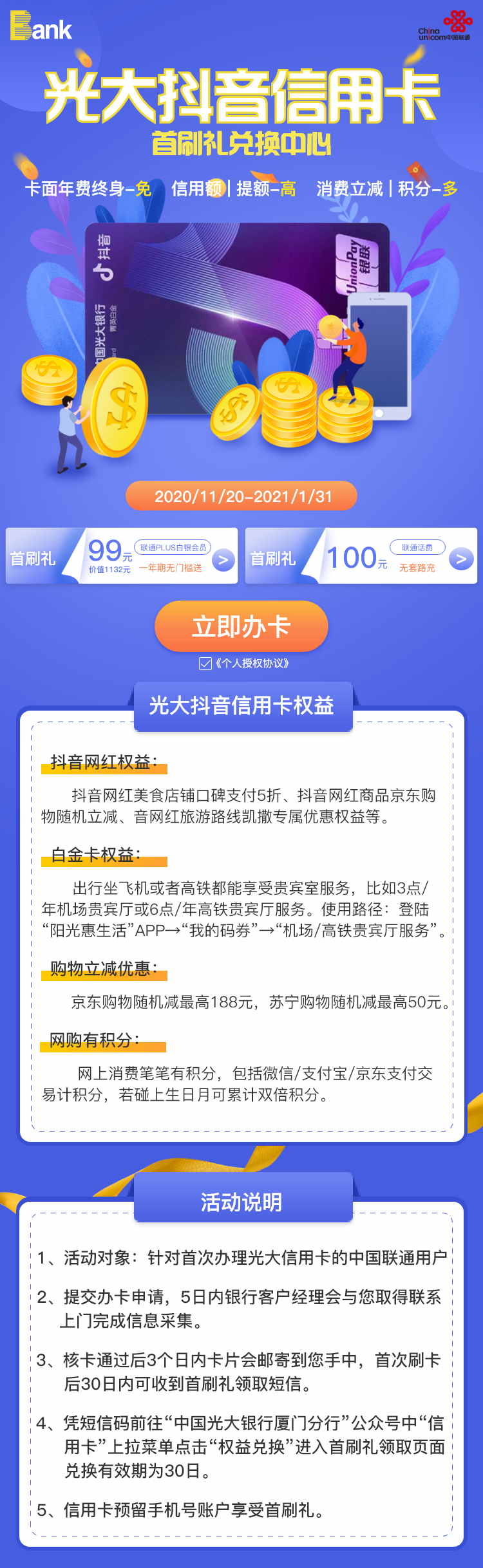Toggle the 个人授权协议 agreement checkbox
Screen dimensions: 483x1568
coord(205,664)
